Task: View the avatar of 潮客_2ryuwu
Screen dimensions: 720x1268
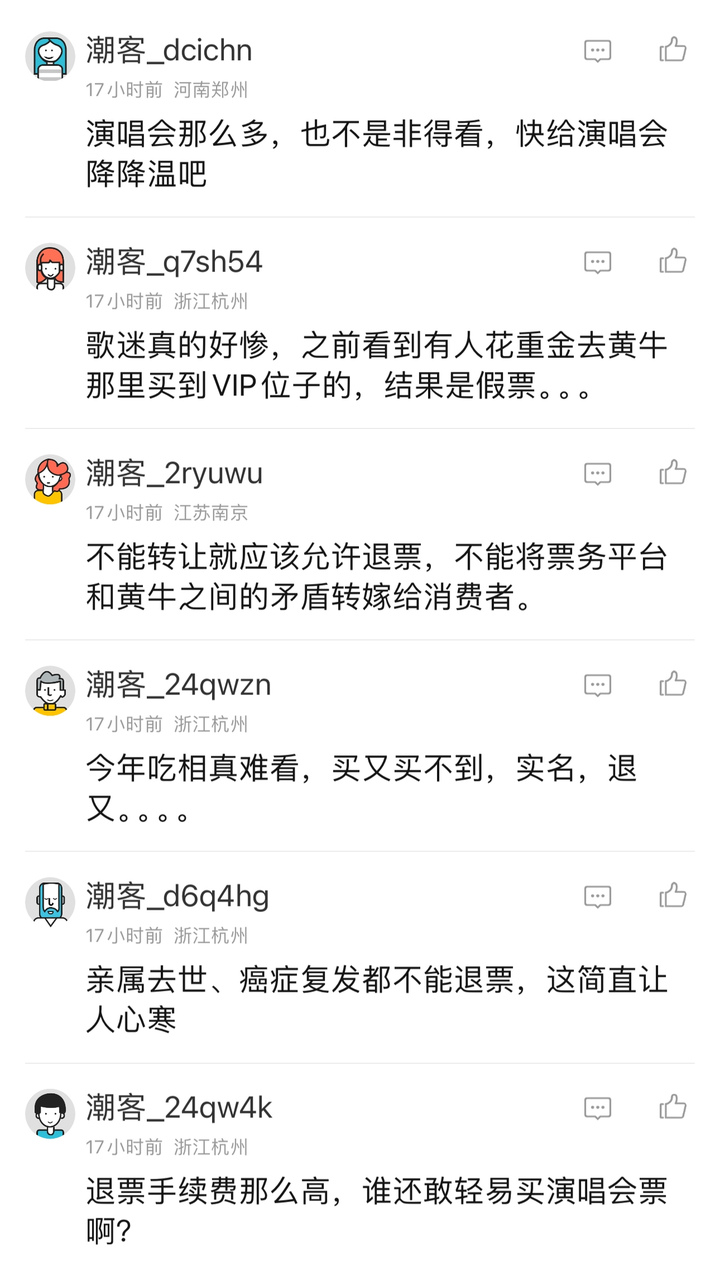Action: point(50,479)
